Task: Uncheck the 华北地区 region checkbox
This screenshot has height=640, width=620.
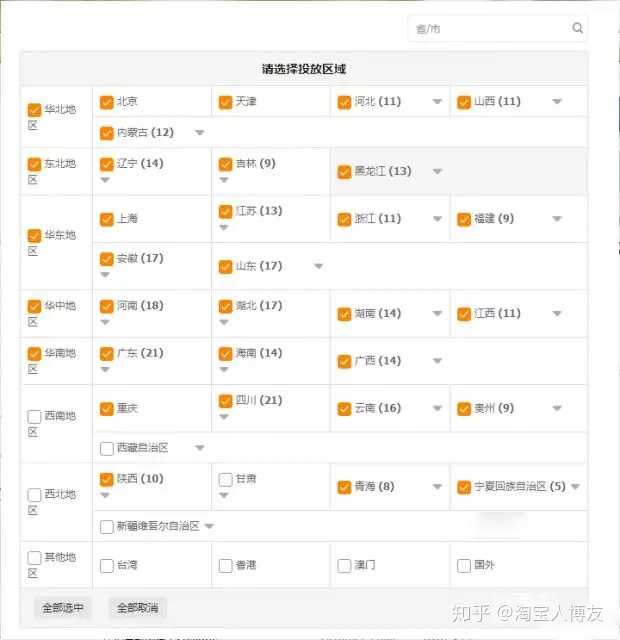Action: click(34, 110)
